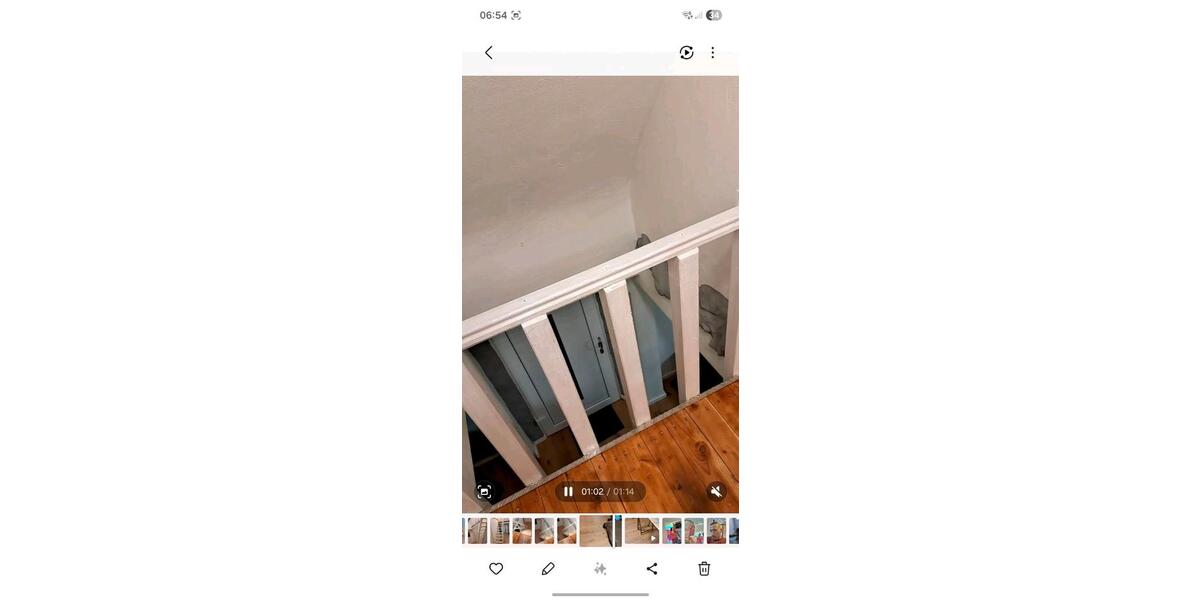
Task: Edit the video with the pencil
Action: 548,569
